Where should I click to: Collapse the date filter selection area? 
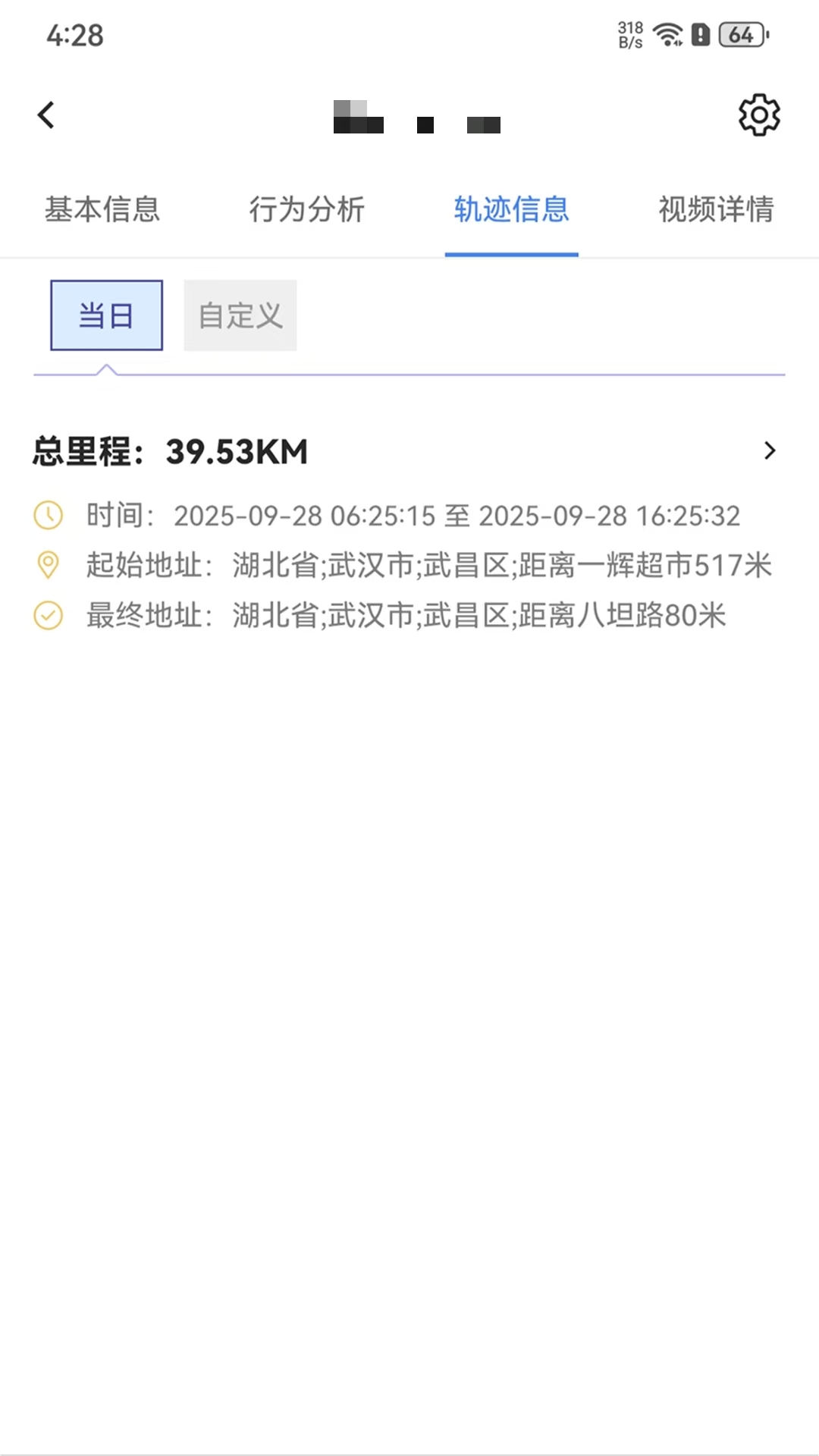pos(106,369)
